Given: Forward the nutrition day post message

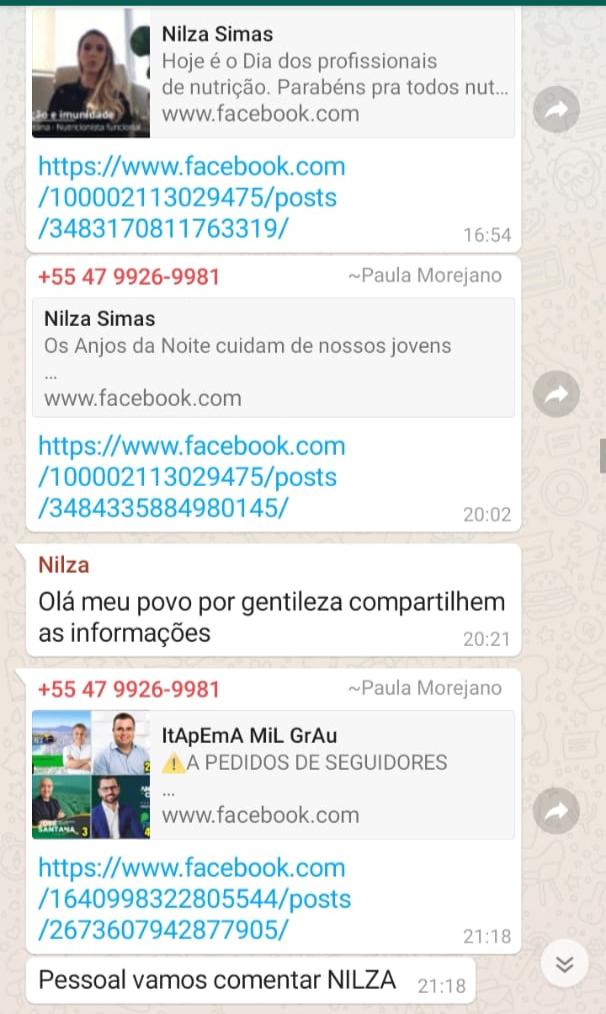Looking at the screenshot, I should [x=556, y=111].
